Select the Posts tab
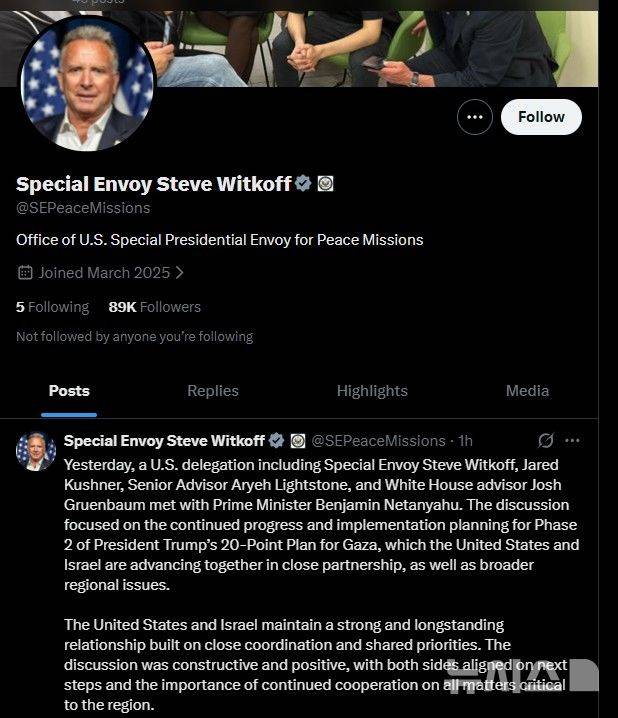 coord(69,391)
